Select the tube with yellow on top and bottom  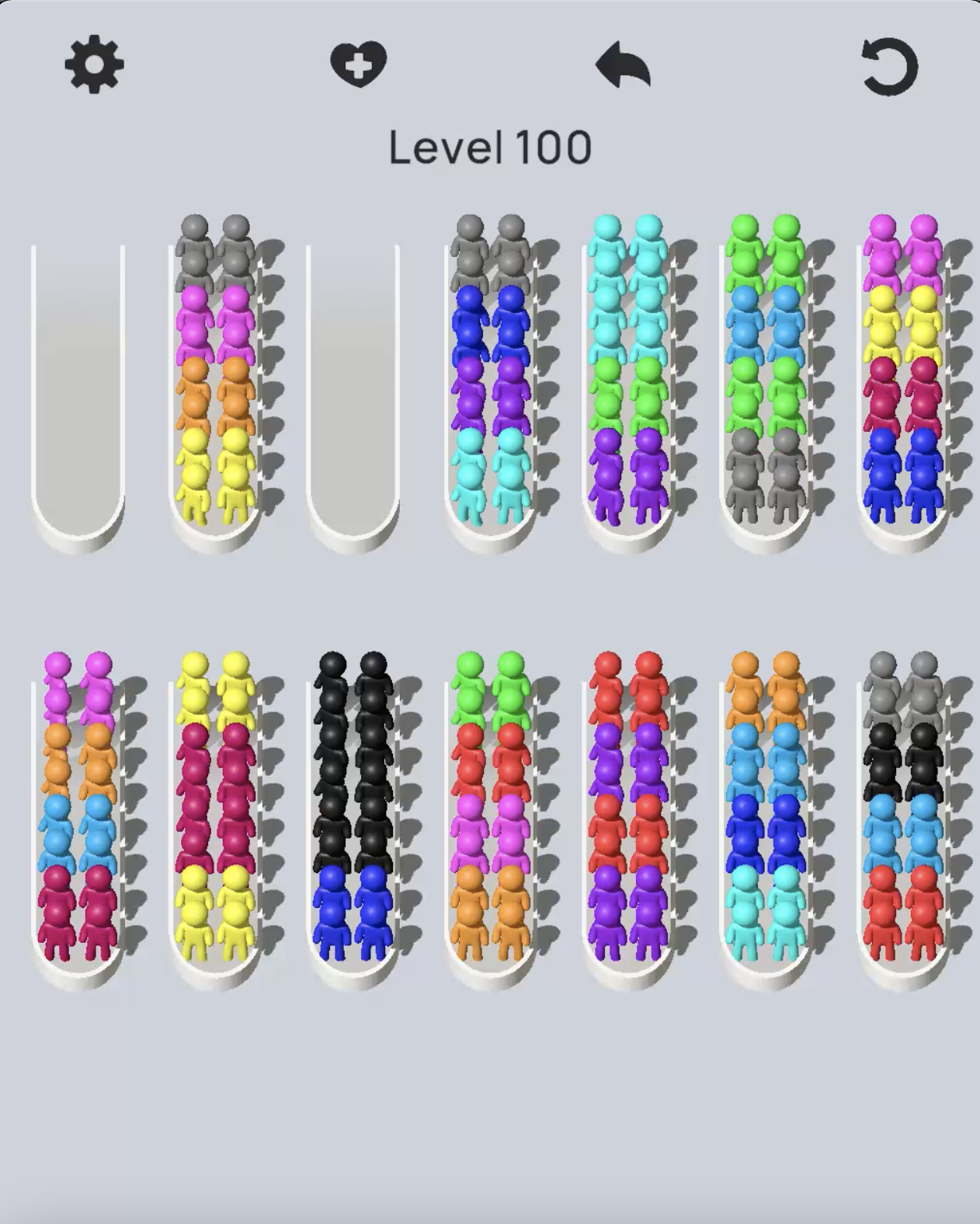pos(216,815)
